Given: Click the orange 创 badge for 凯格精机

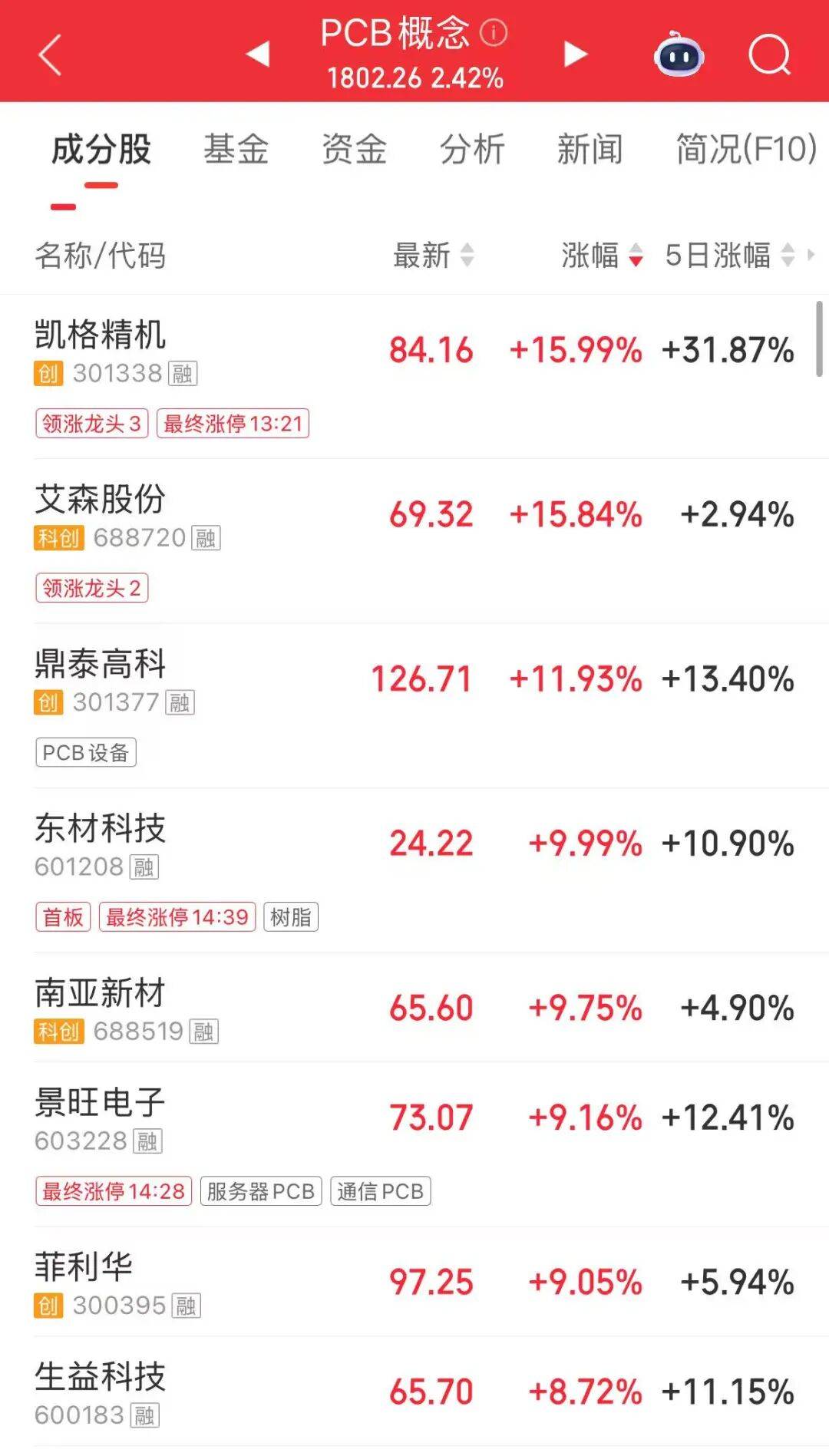Looking at the screenshot, I should [48, 374].
